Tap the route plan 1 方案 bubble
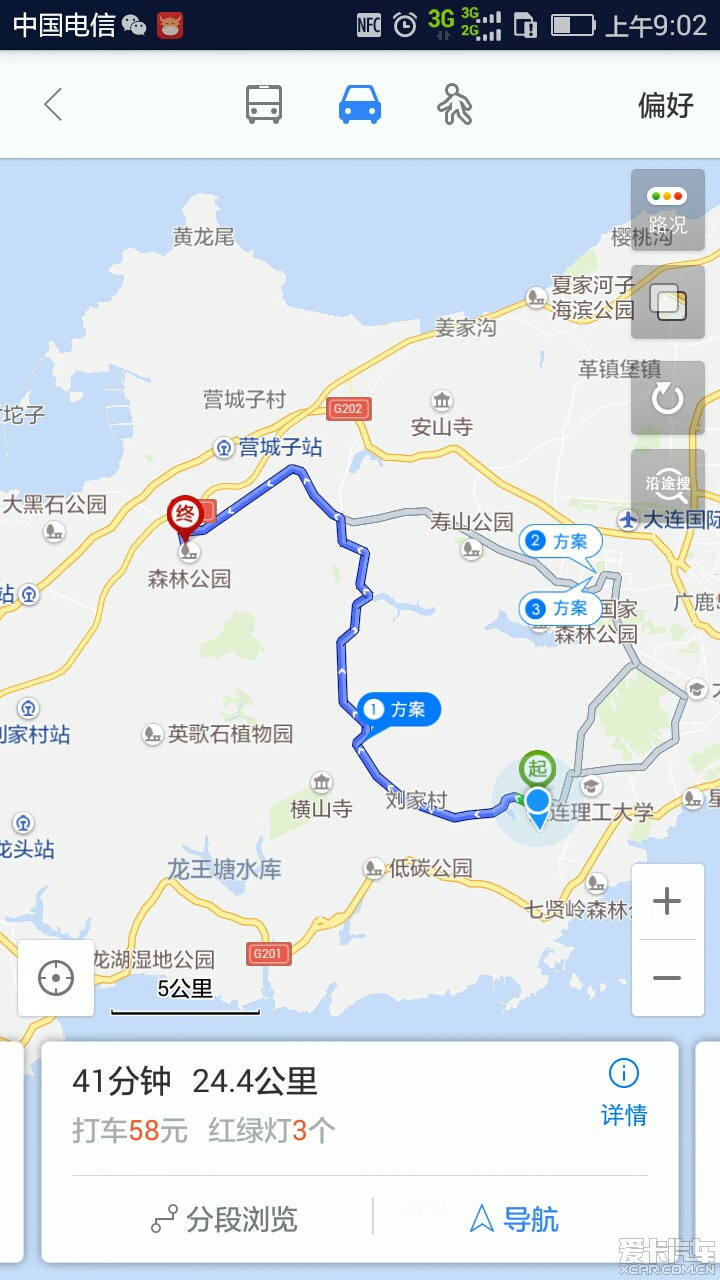 point(398,709)
